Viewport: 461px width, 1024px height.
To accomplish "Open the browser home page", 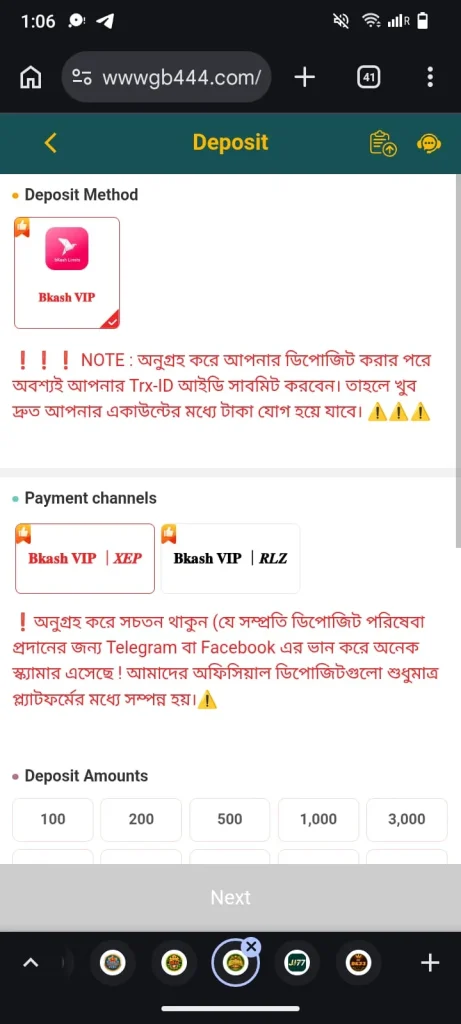I will tap(31, 78).
